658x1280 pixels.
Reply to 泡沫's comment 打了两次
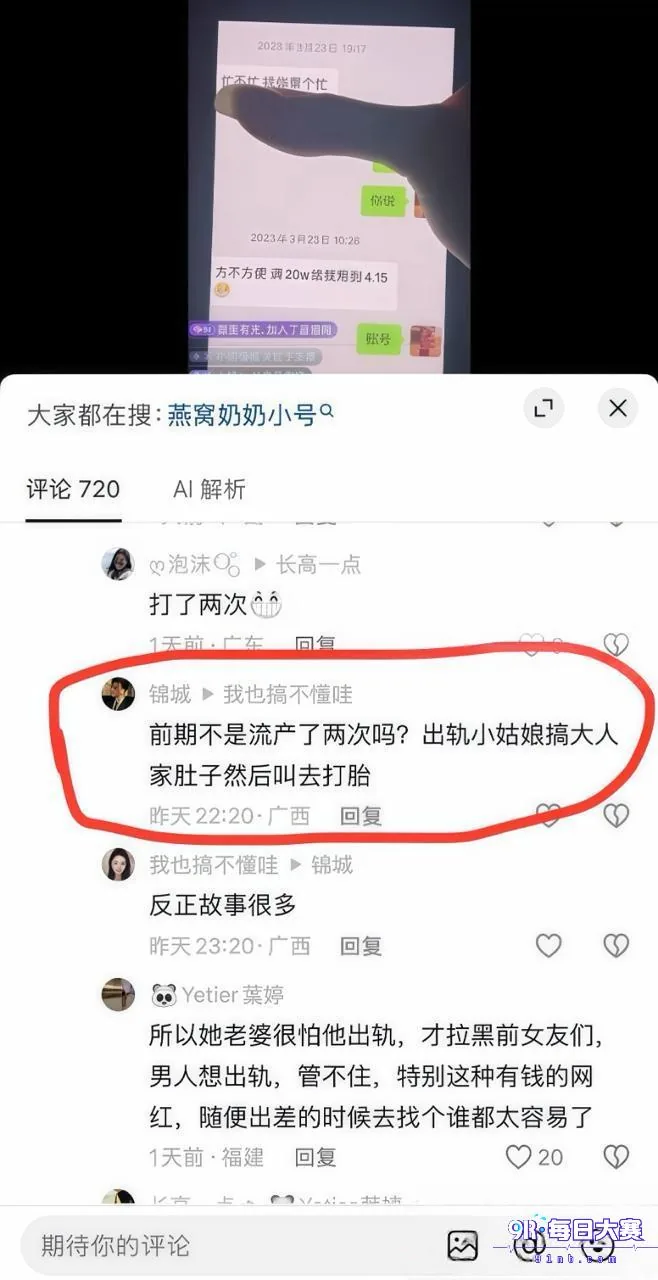click(x=315, y=645)
